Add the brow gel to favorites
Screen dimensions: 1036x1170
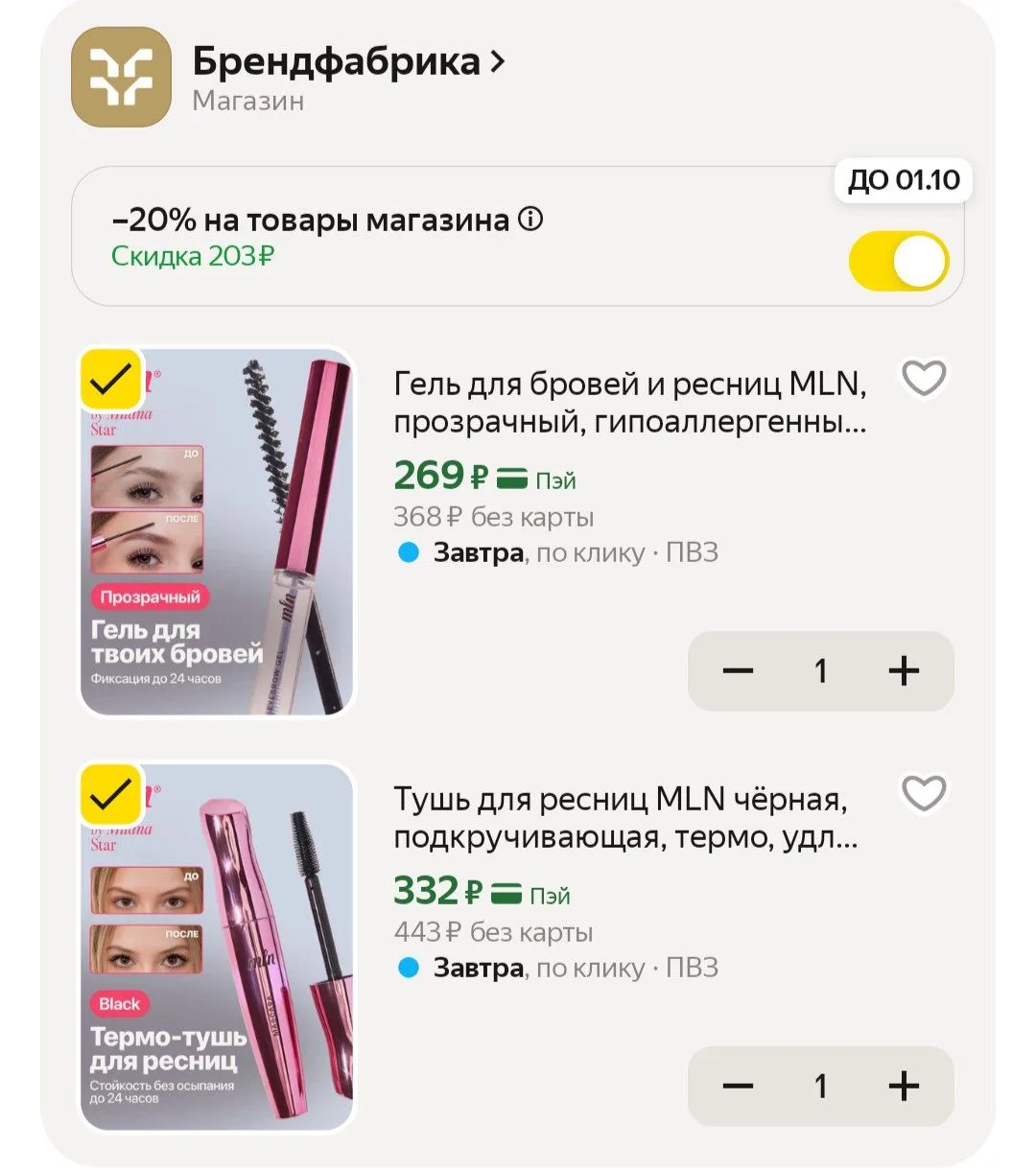tap(925, 378)
